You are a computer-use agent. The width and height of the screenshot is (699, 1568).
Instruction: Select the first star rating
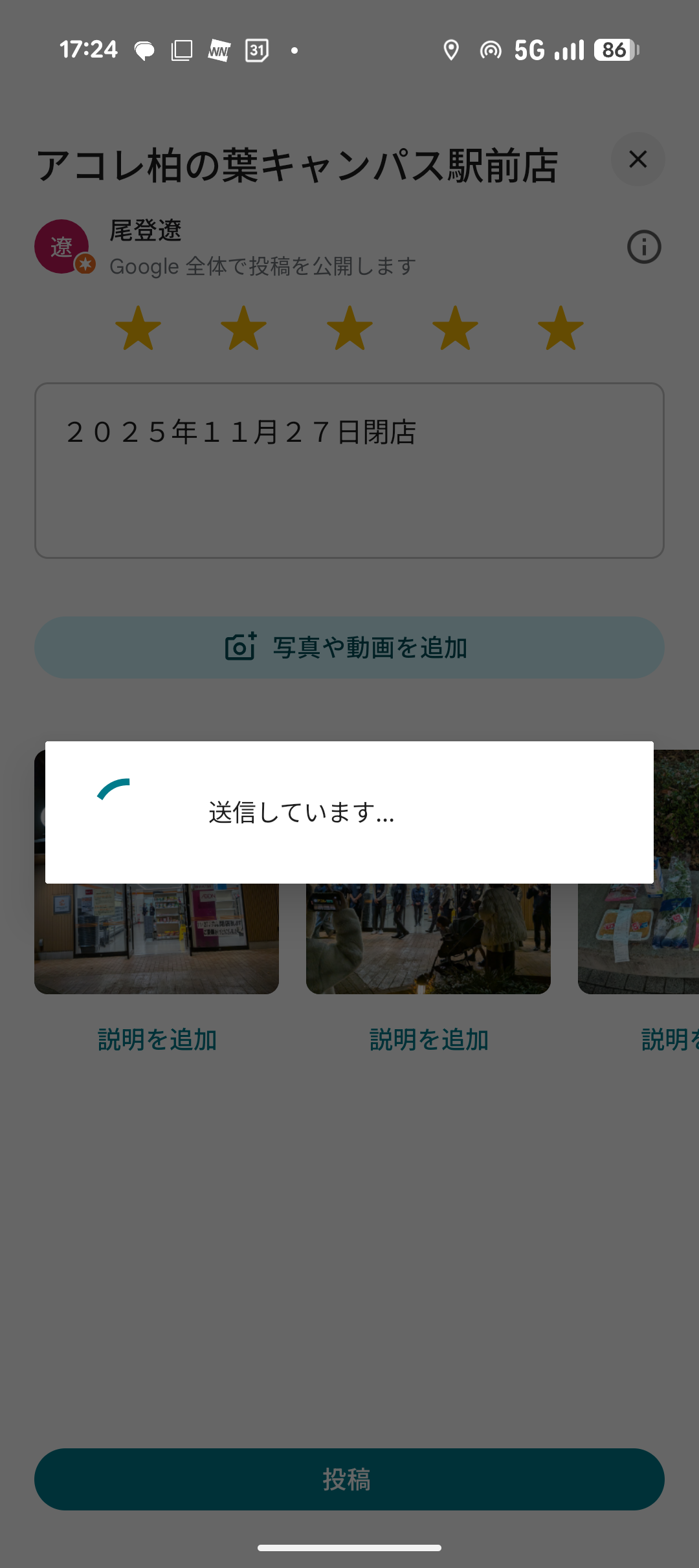138,329
